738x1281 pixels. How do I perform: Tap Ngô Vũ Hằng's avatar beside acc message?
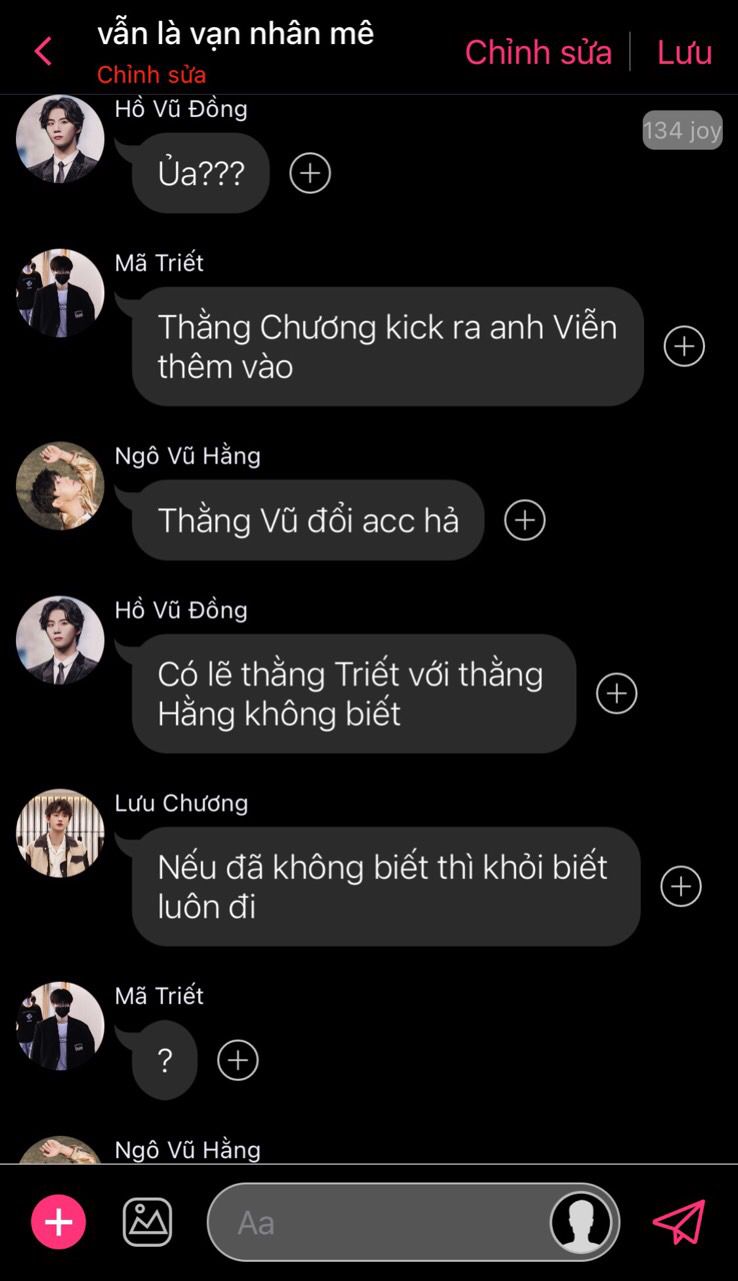[x=60, y=486]
